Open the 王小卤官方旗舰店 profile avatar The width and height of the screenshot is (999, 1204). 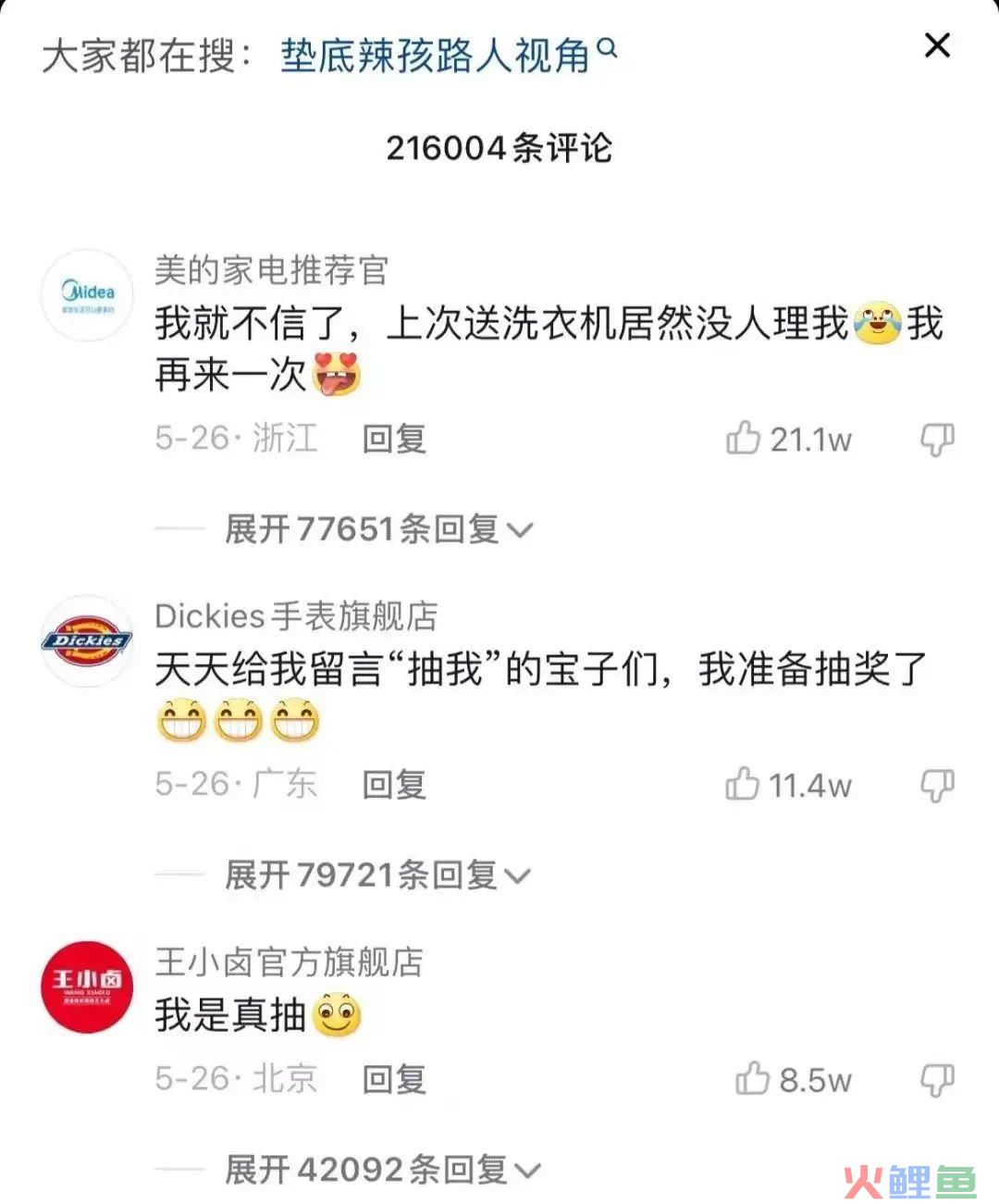pos(88,987)
